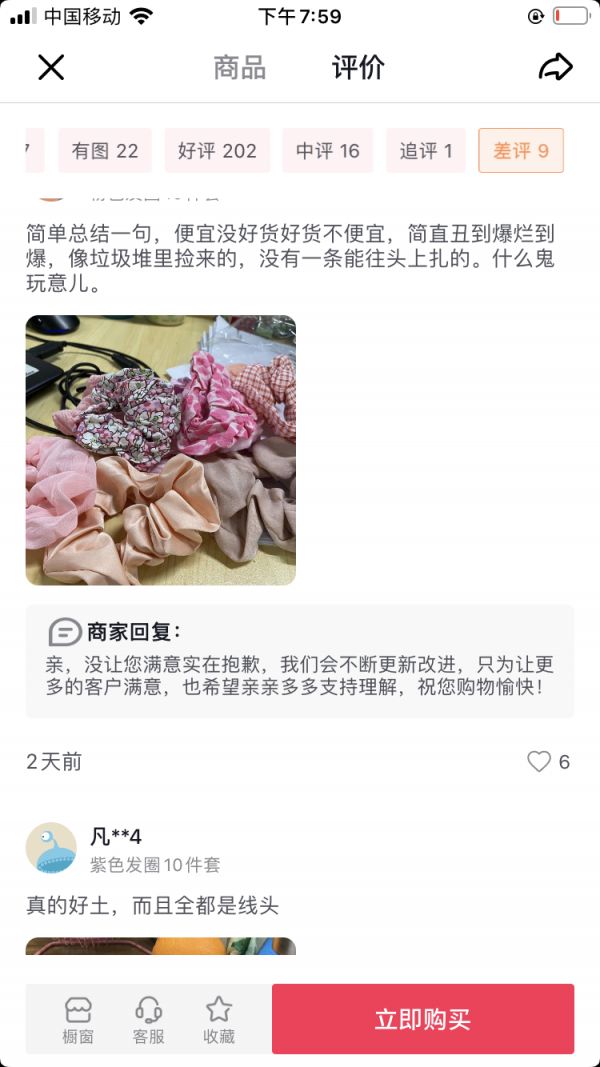Switch to the 评价 tab

click(x=358, y=68)
